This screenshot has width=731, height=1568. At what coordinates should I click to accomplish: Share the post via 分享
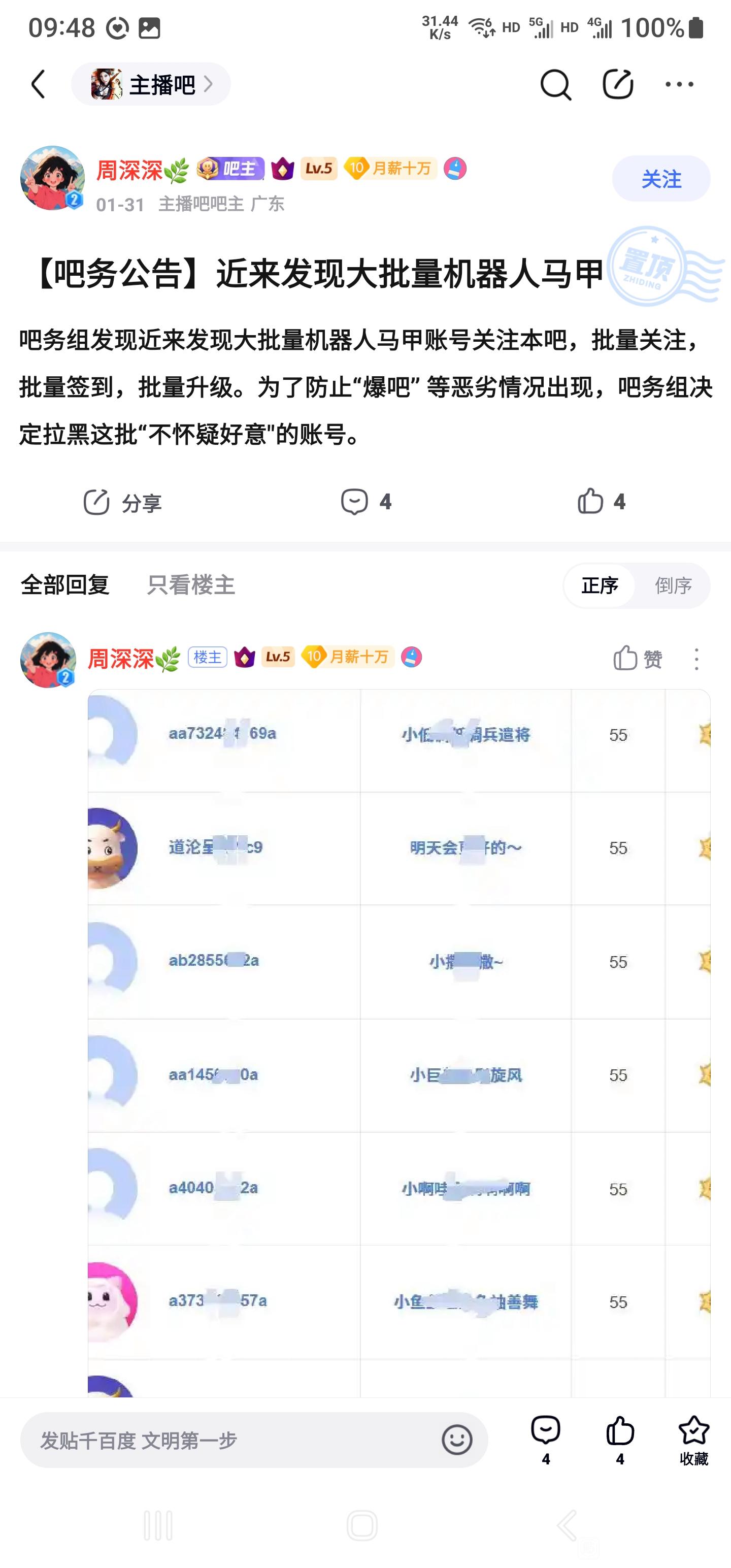[122, 503]
